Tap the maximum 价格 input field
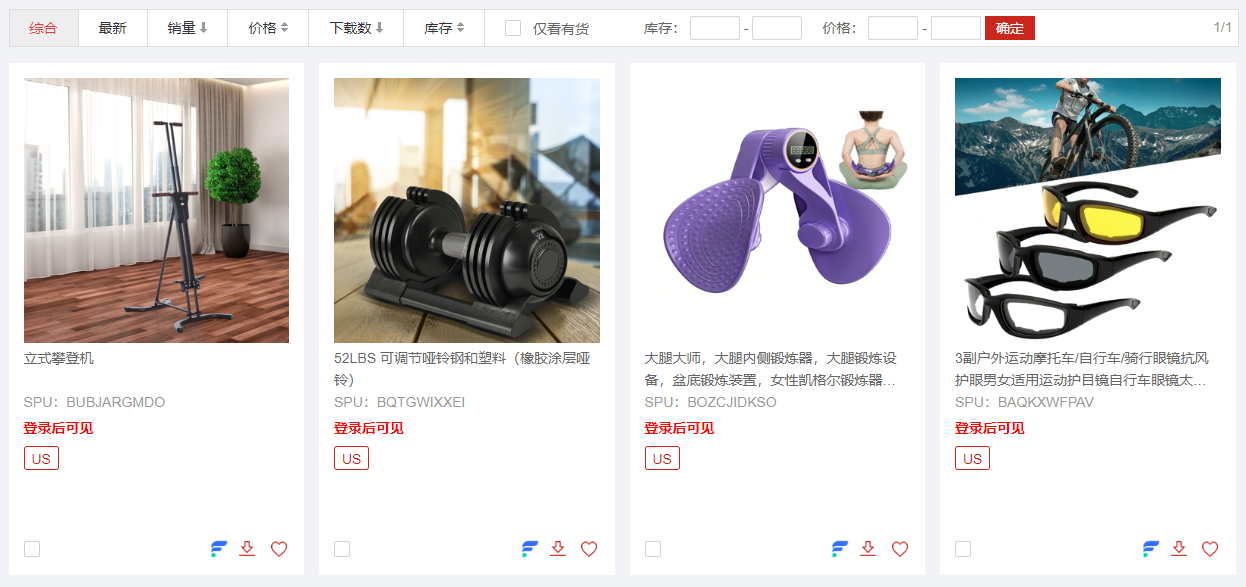Image resolution: width=1246 pixels, height=587 pixels. (955, 28)
